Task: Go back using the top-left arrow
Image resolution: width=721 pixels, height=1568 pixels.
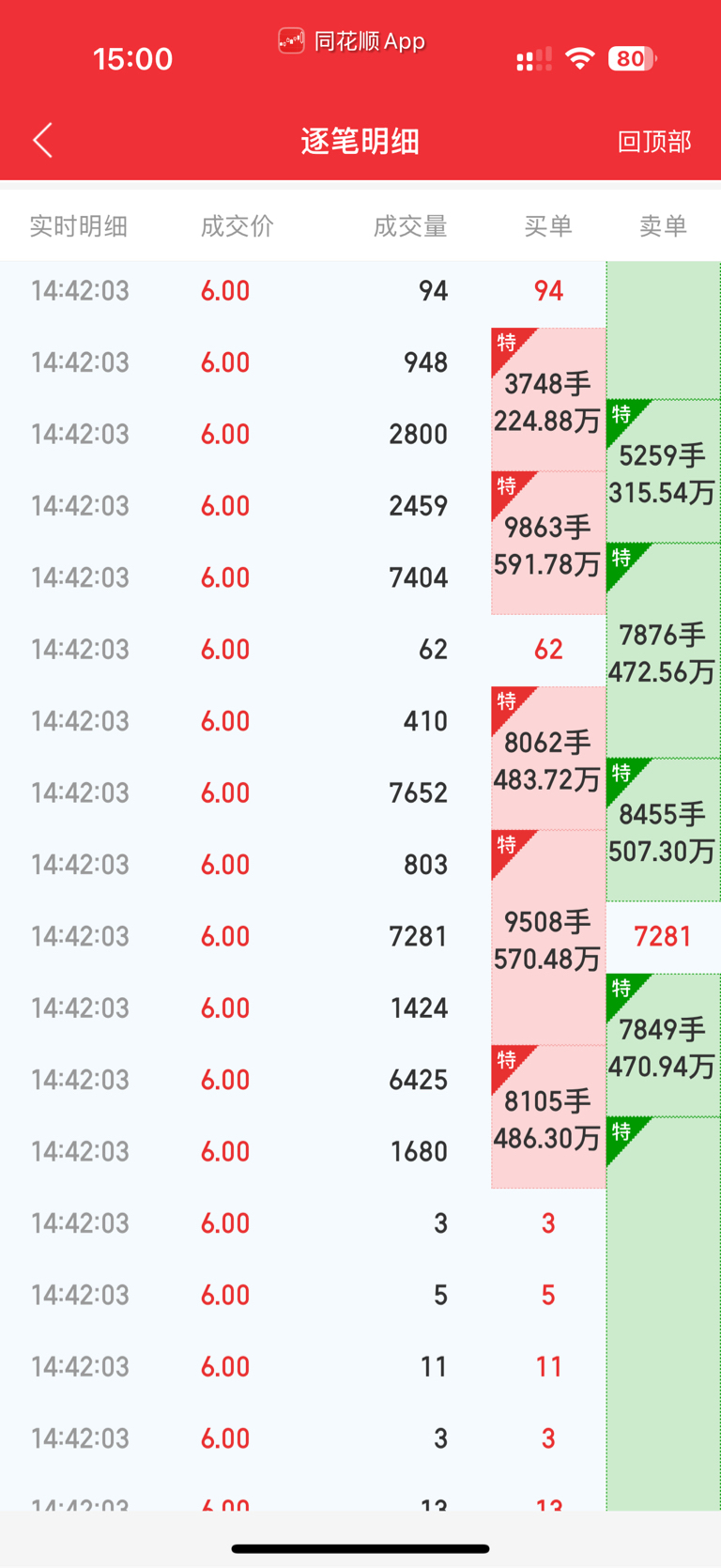Action: [42, 141]
